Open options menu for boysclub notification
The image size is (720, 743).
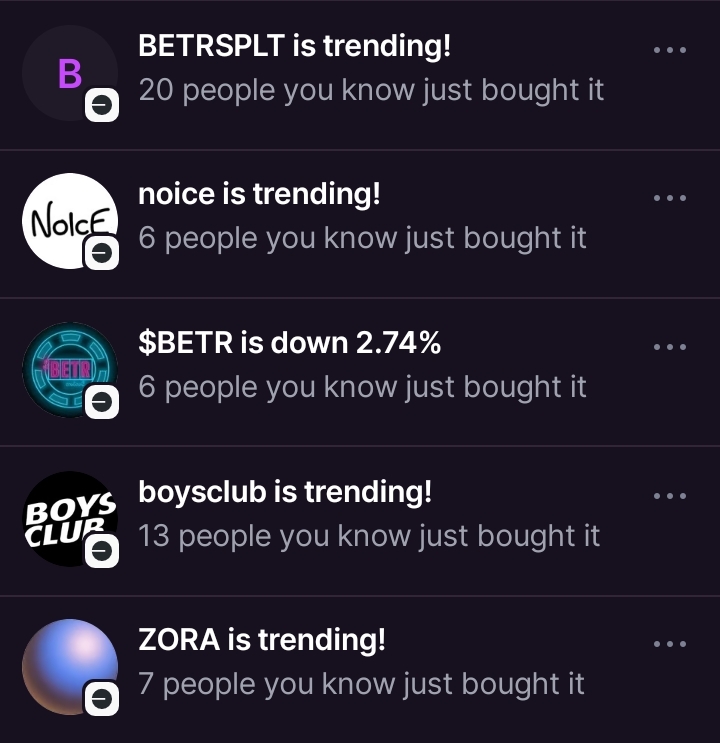coord(669,495)
